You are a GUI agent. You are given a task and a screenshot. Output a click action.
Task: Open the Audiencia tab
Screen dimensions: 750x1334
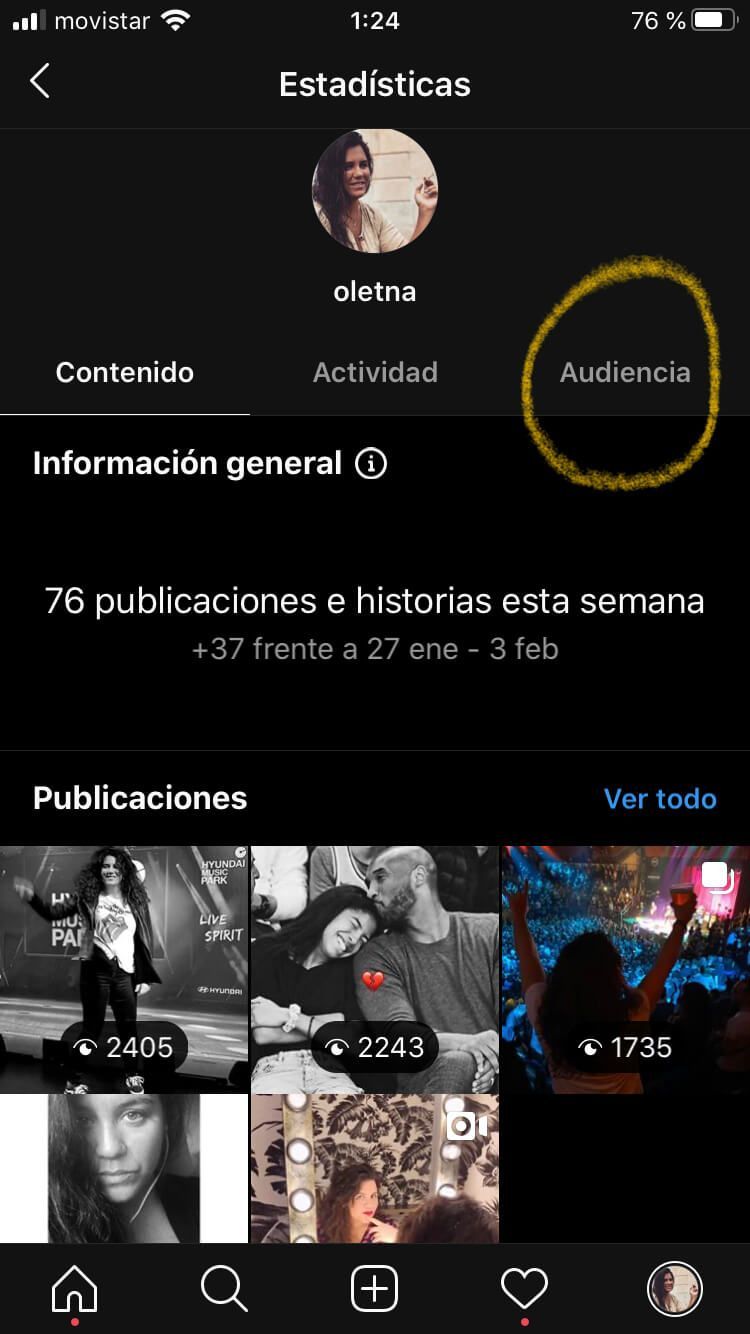(x=625, y=372)
